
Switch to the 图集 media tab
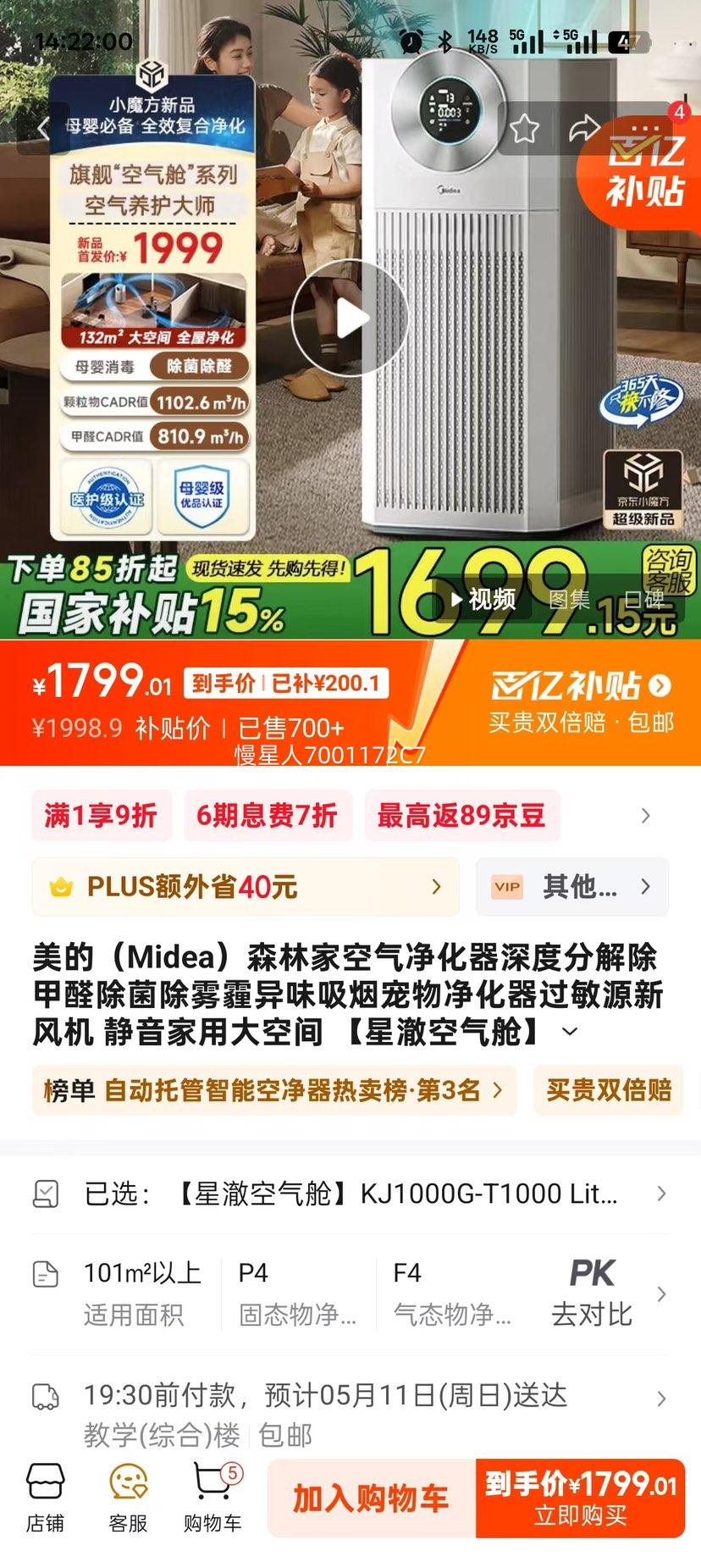point(569,600)
